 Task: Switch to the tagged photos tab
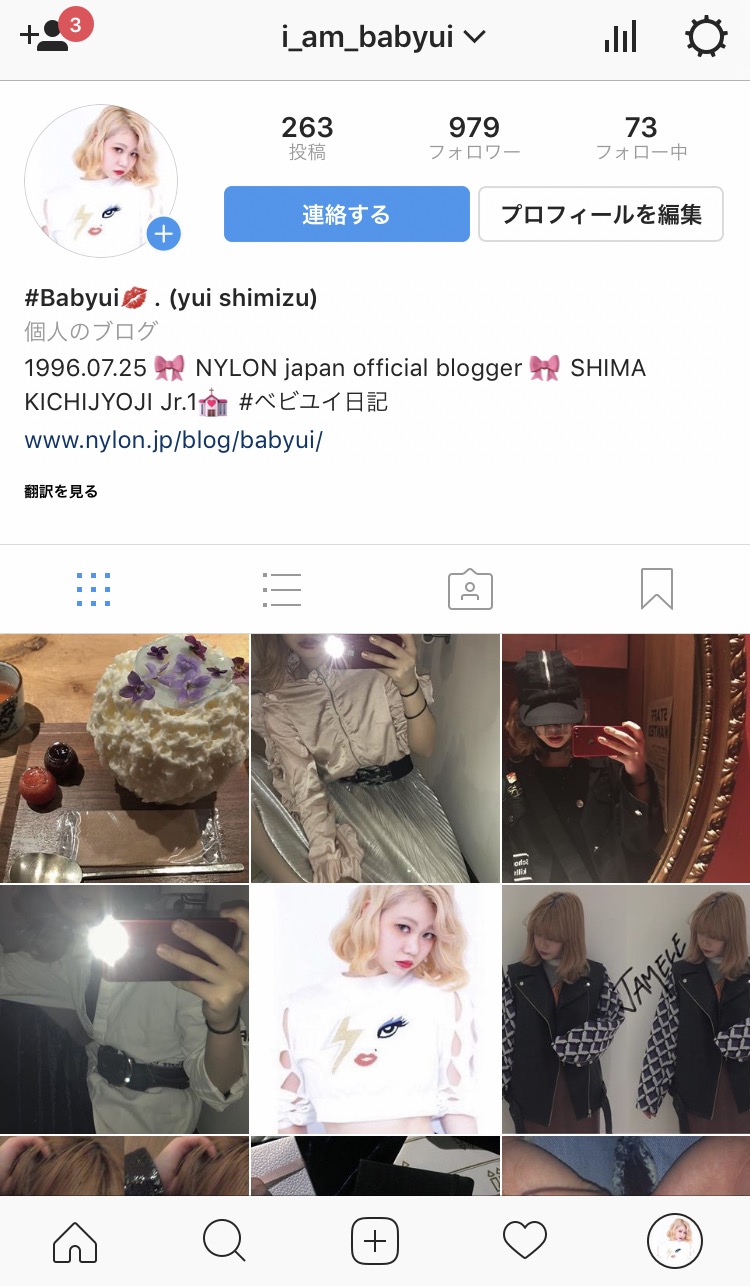coord(470,590)
